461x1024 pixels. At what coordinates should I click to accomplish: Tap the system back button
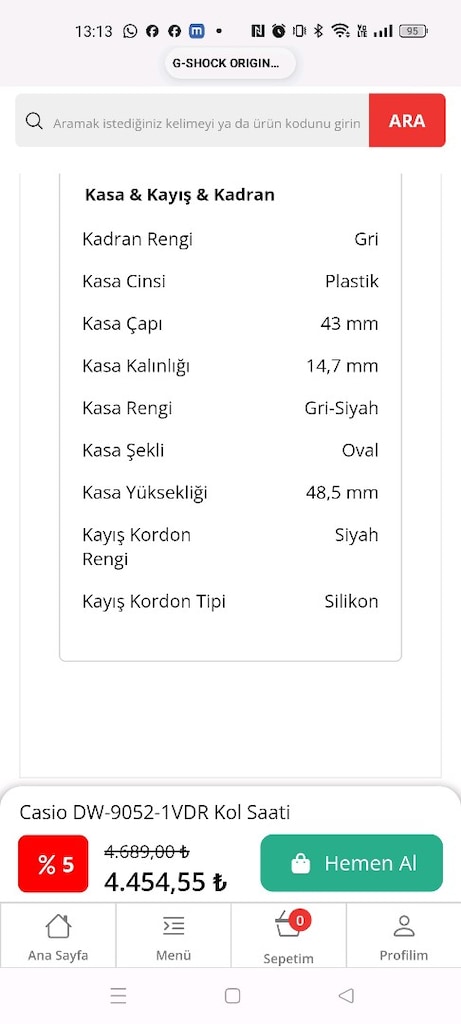coord(346,995)
